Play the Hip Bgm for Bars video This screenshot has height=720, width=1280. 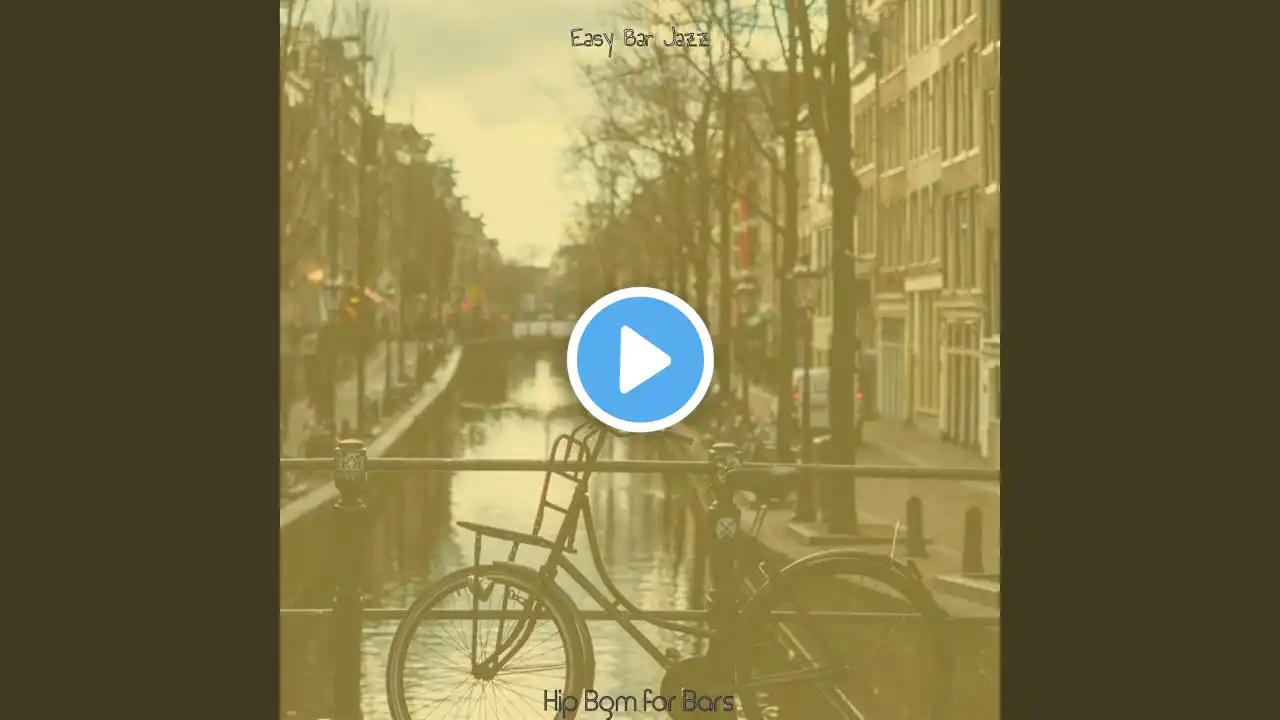click(640, 360)
